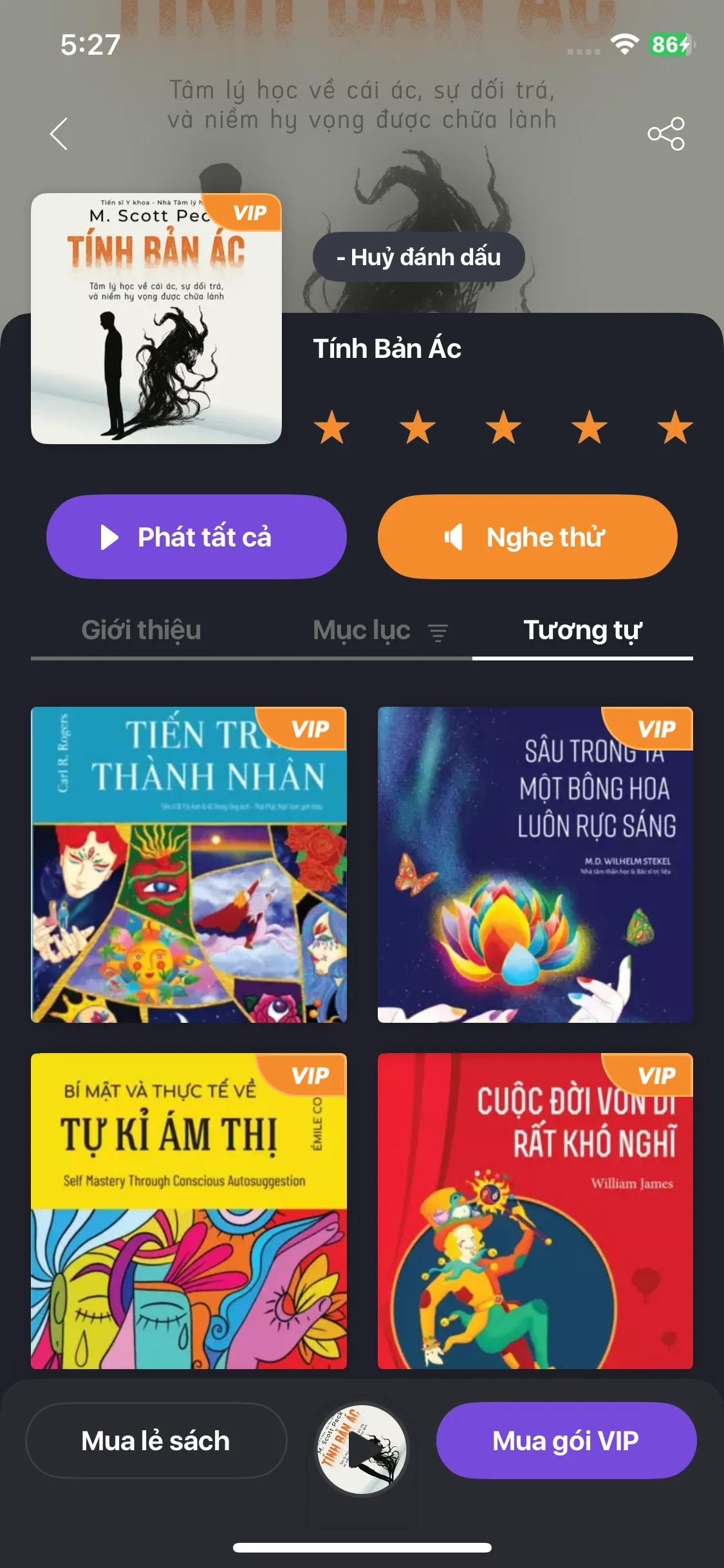This screenshot has width=724, height=1568.
Task: Open Cuộc Đời Vốn Dĩ Rất Khó Nghĩ
Action: tap(535, 1211)
